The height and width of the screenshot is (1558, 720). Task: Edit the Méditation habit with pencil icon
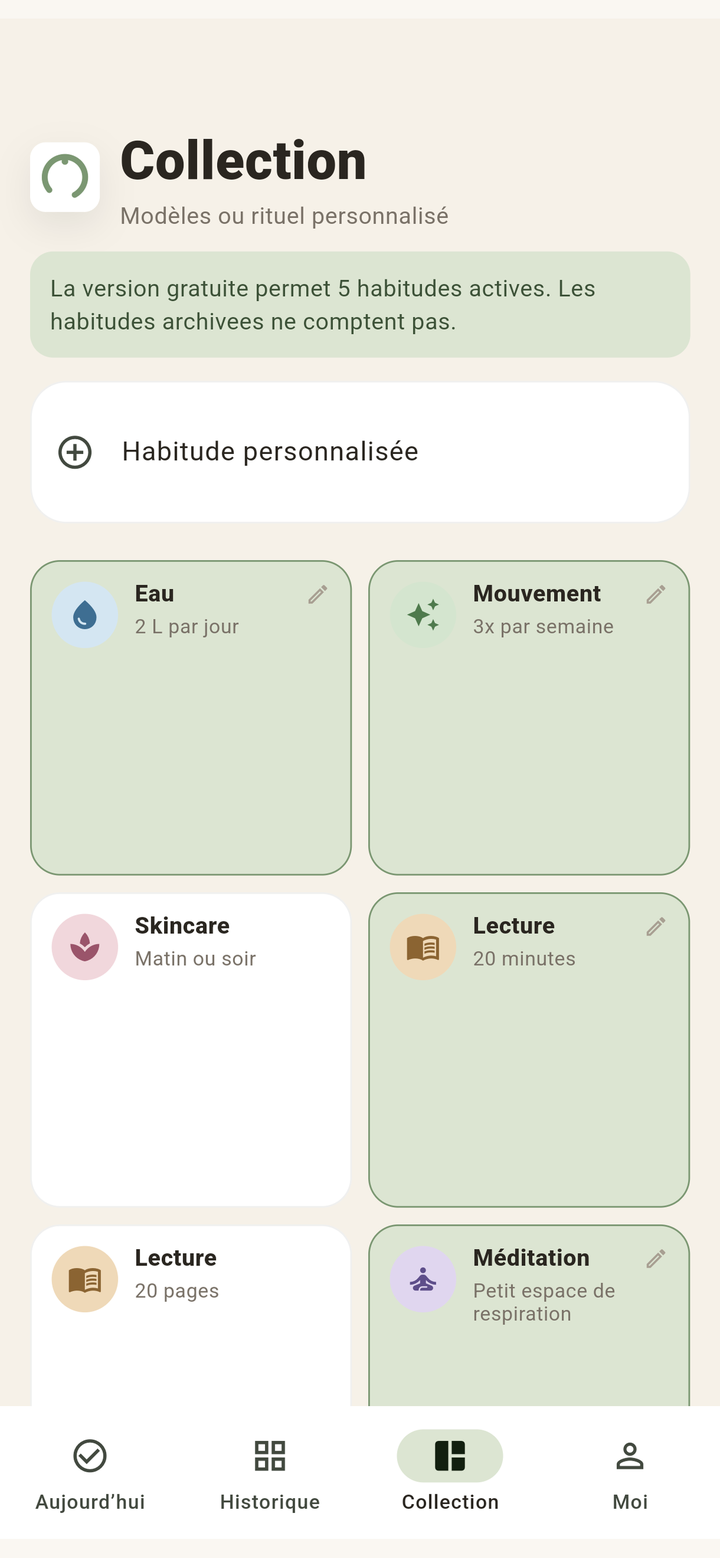[656, 1259]
